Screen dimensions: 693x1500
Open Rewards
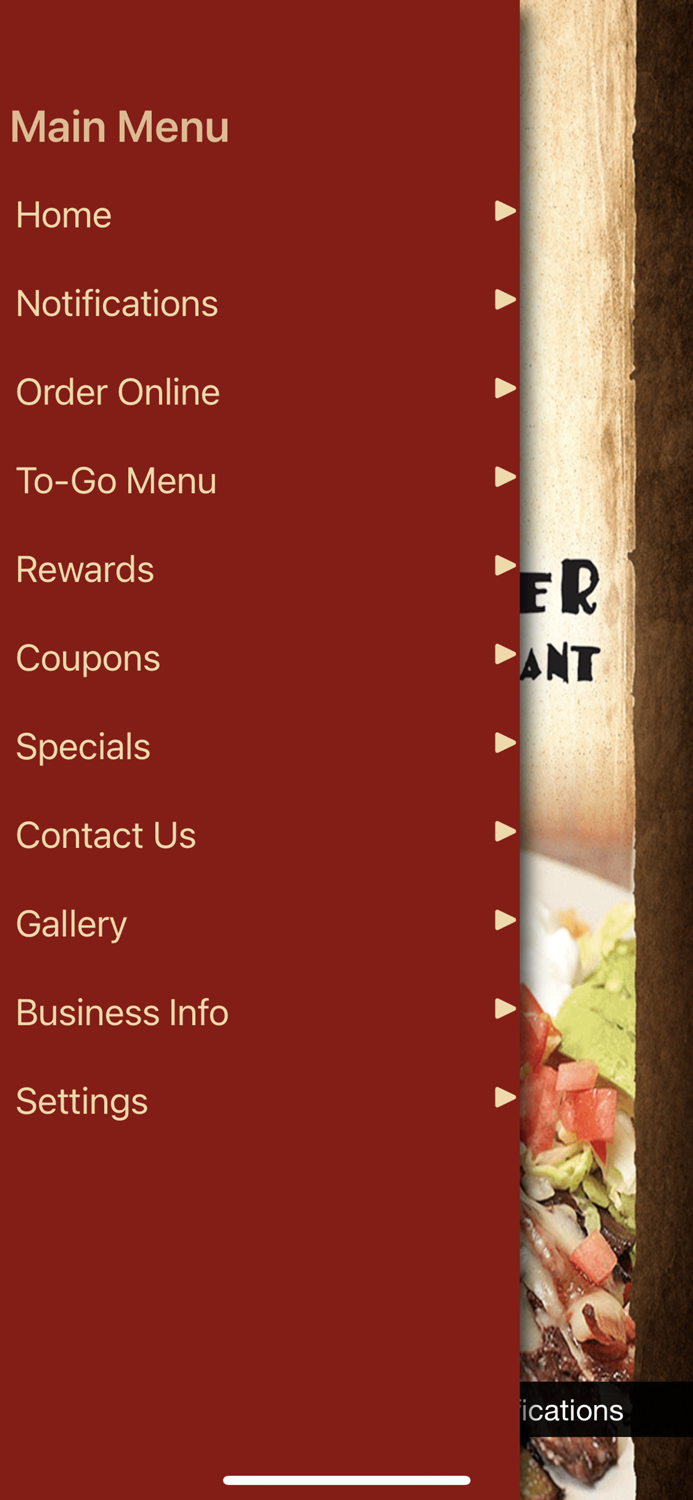click(x=260, y=569)
